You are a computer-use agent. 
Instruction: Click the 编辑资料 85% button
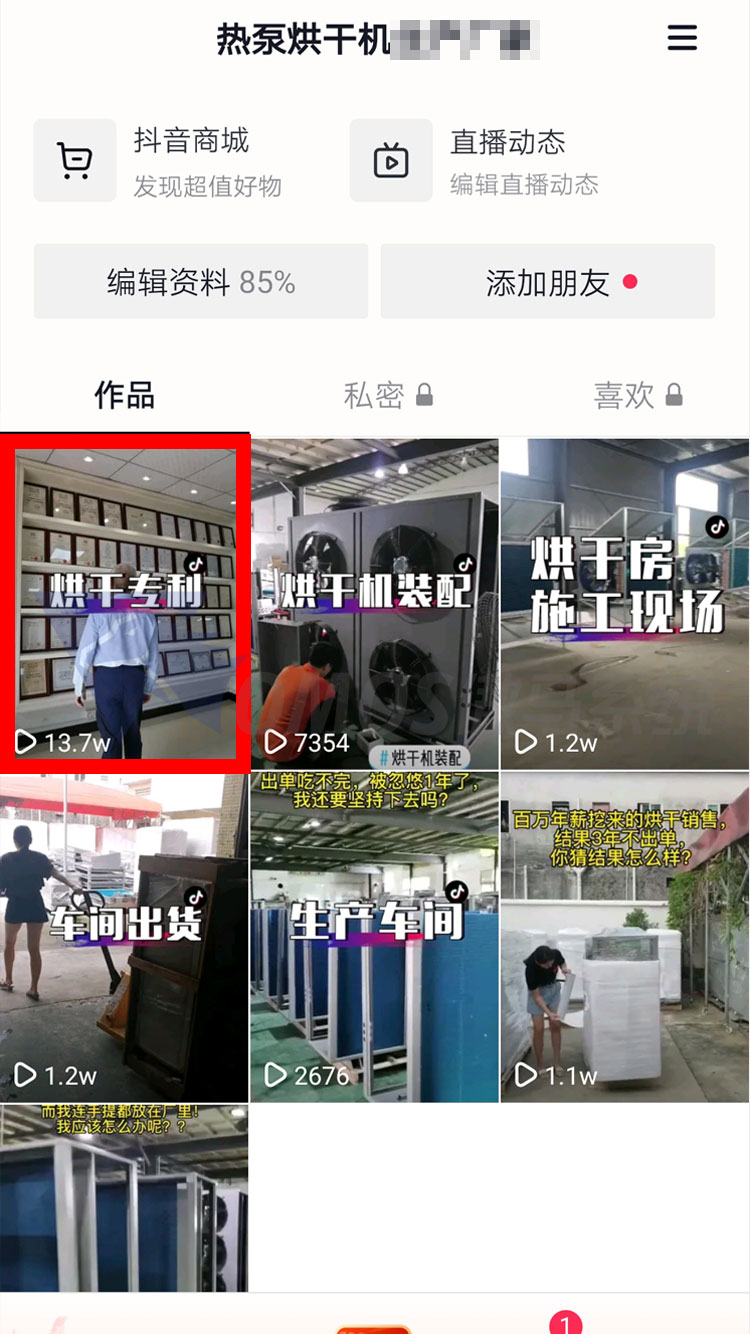coord(200,281)
